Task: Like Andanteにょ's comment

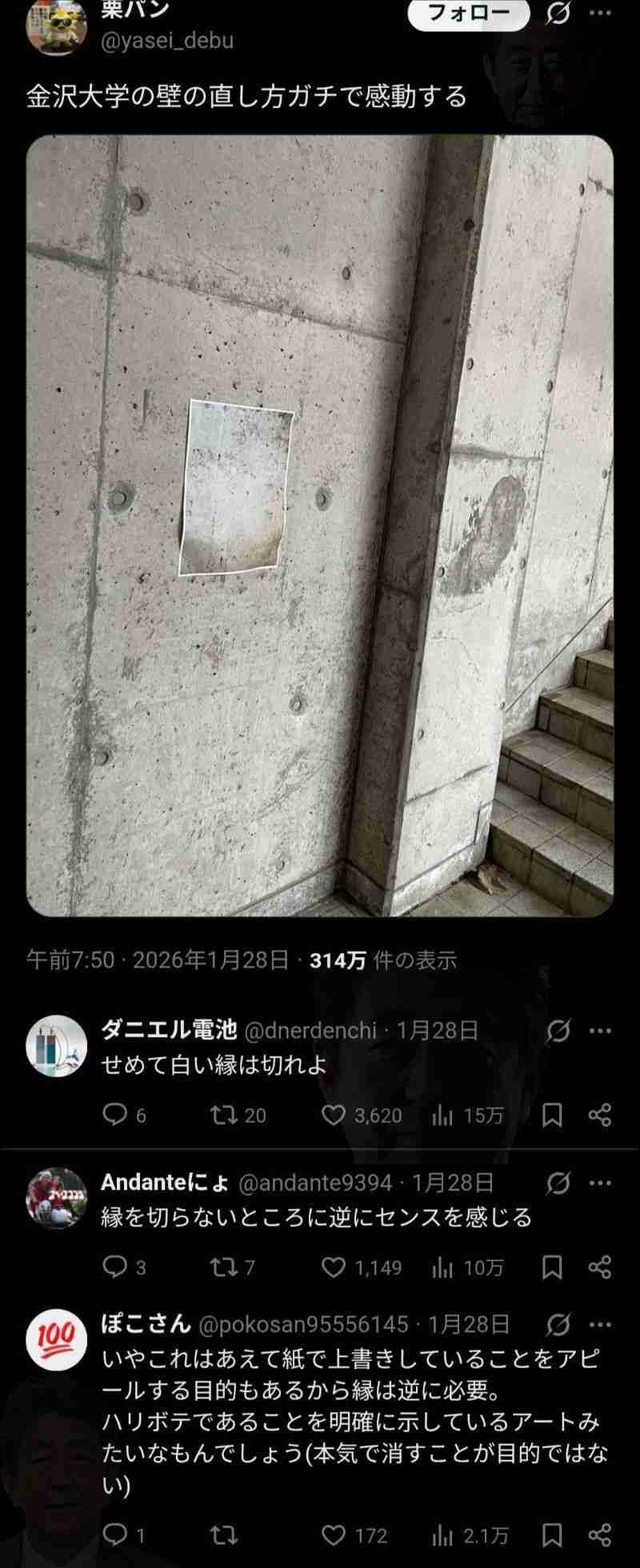Action: (333, 1267)
